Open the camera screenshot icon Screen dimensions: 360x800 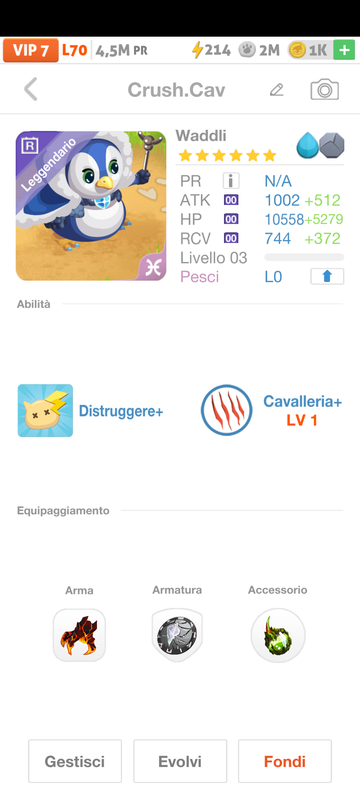[x=325, y=90]
